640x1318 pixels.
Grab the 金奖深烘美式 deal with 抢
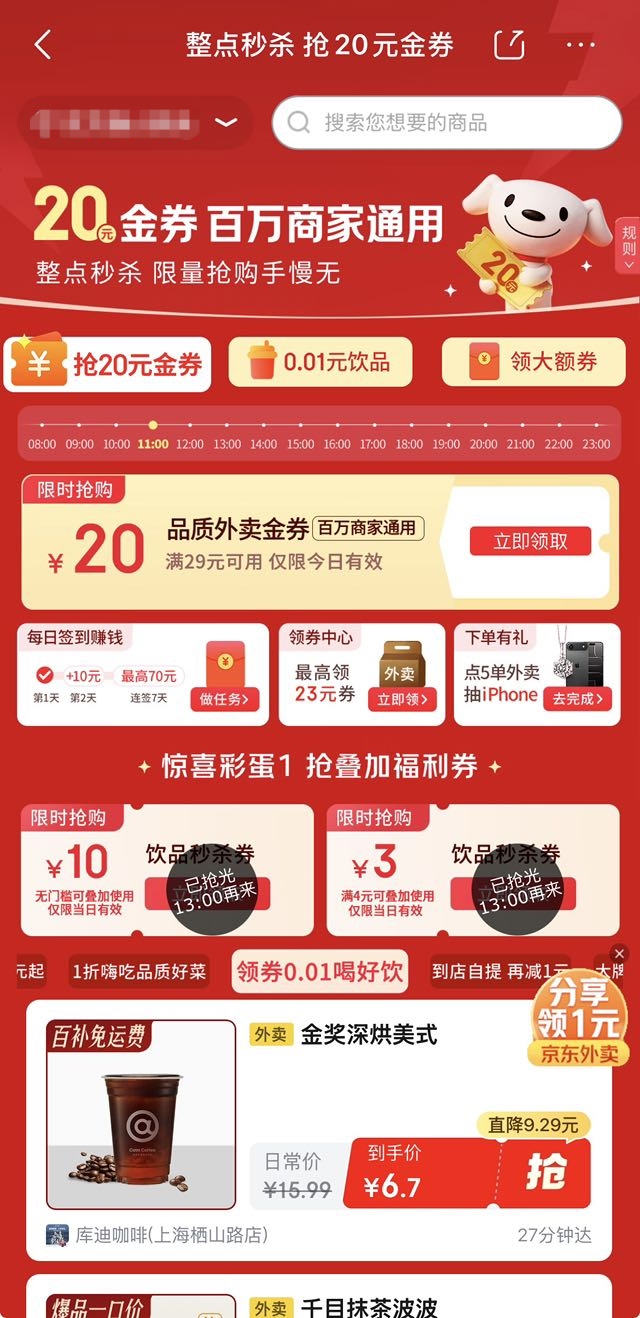click(545, 1174)
